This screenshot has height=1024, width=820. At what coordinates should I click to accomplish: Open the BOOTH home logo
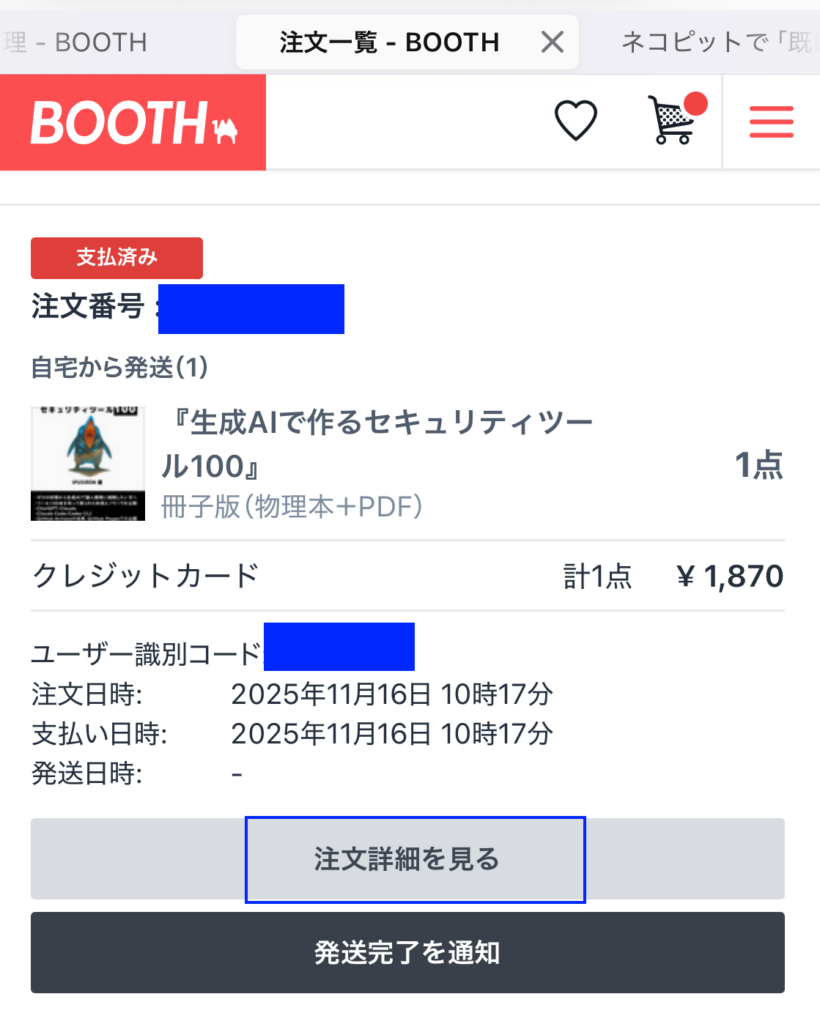click(x=132, y=123)
